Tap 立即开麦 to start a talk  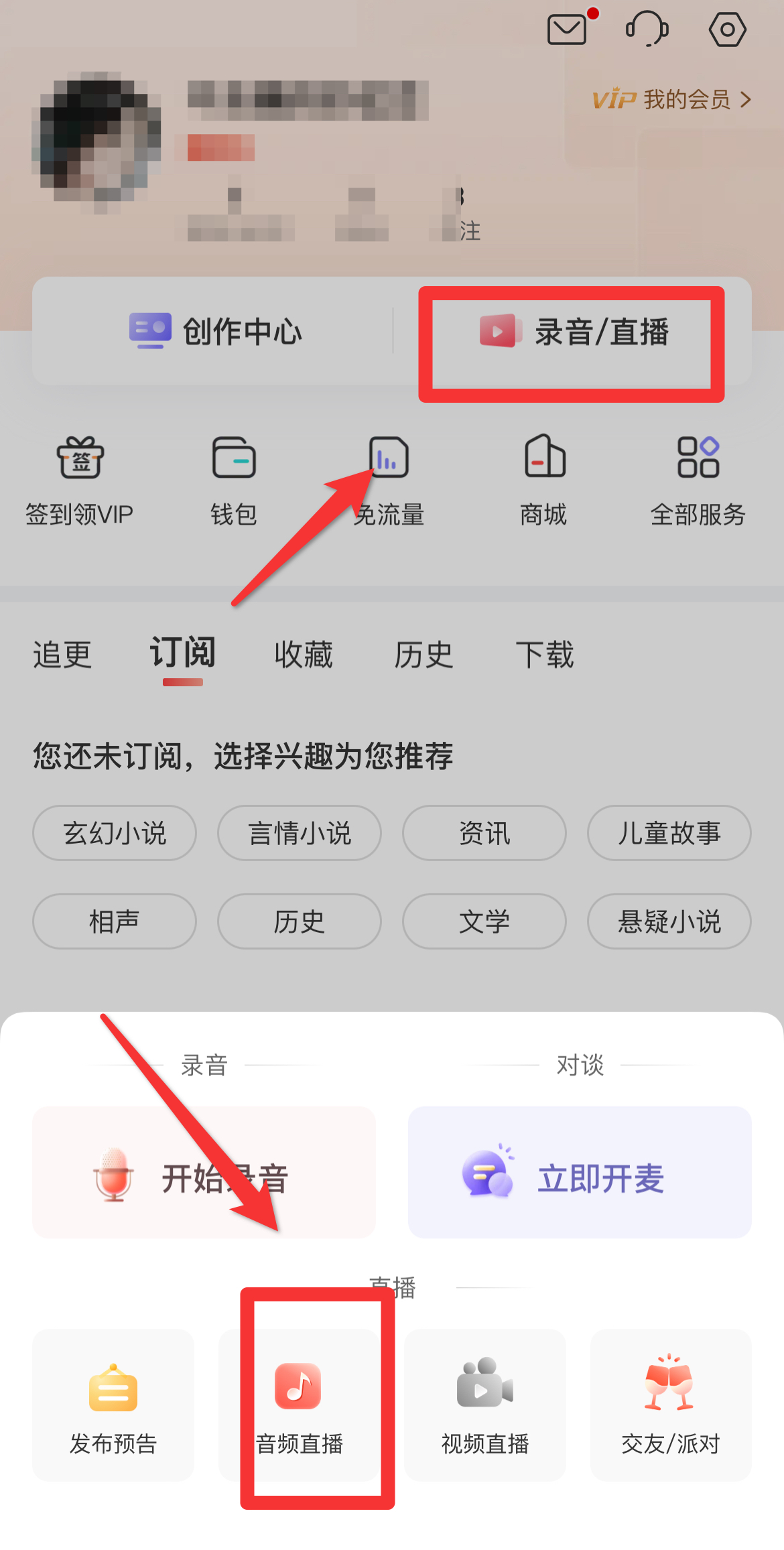pos(580,1173)
